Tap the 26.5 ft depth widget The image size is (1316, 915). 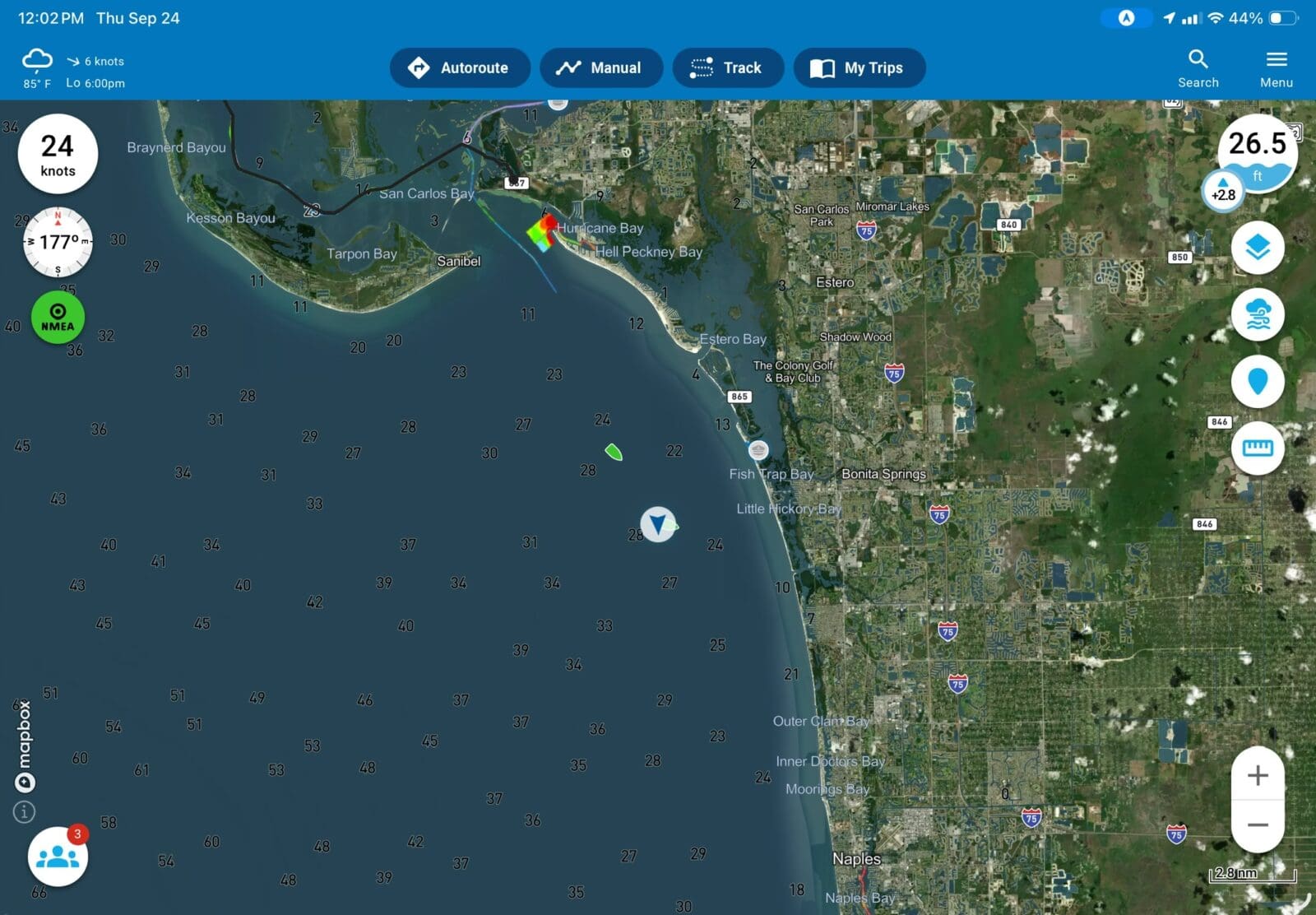[1257, 153]
